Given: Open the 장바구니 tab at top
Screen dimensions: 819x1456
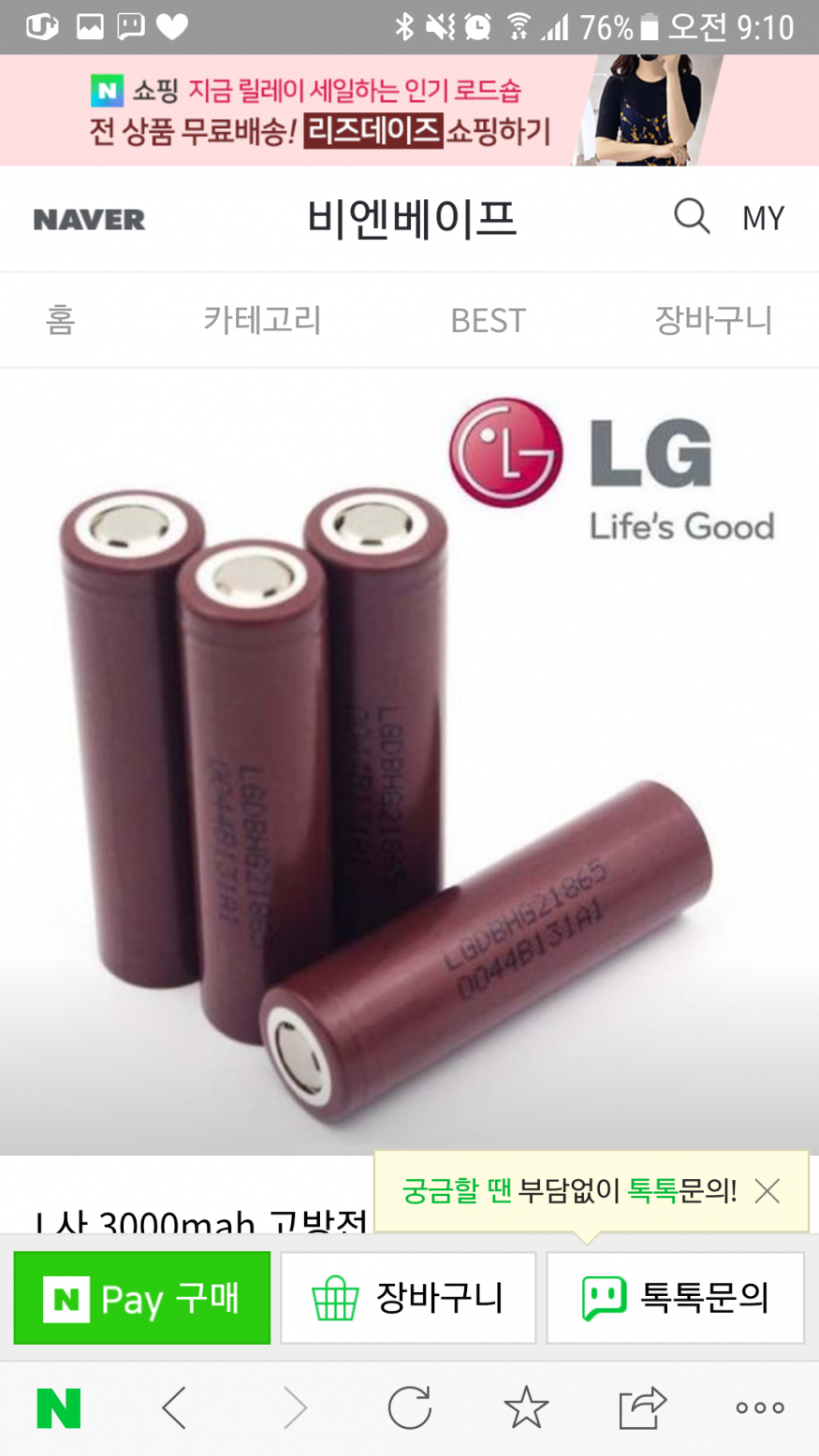Looking at the screenshot, I should pos(713,320).
